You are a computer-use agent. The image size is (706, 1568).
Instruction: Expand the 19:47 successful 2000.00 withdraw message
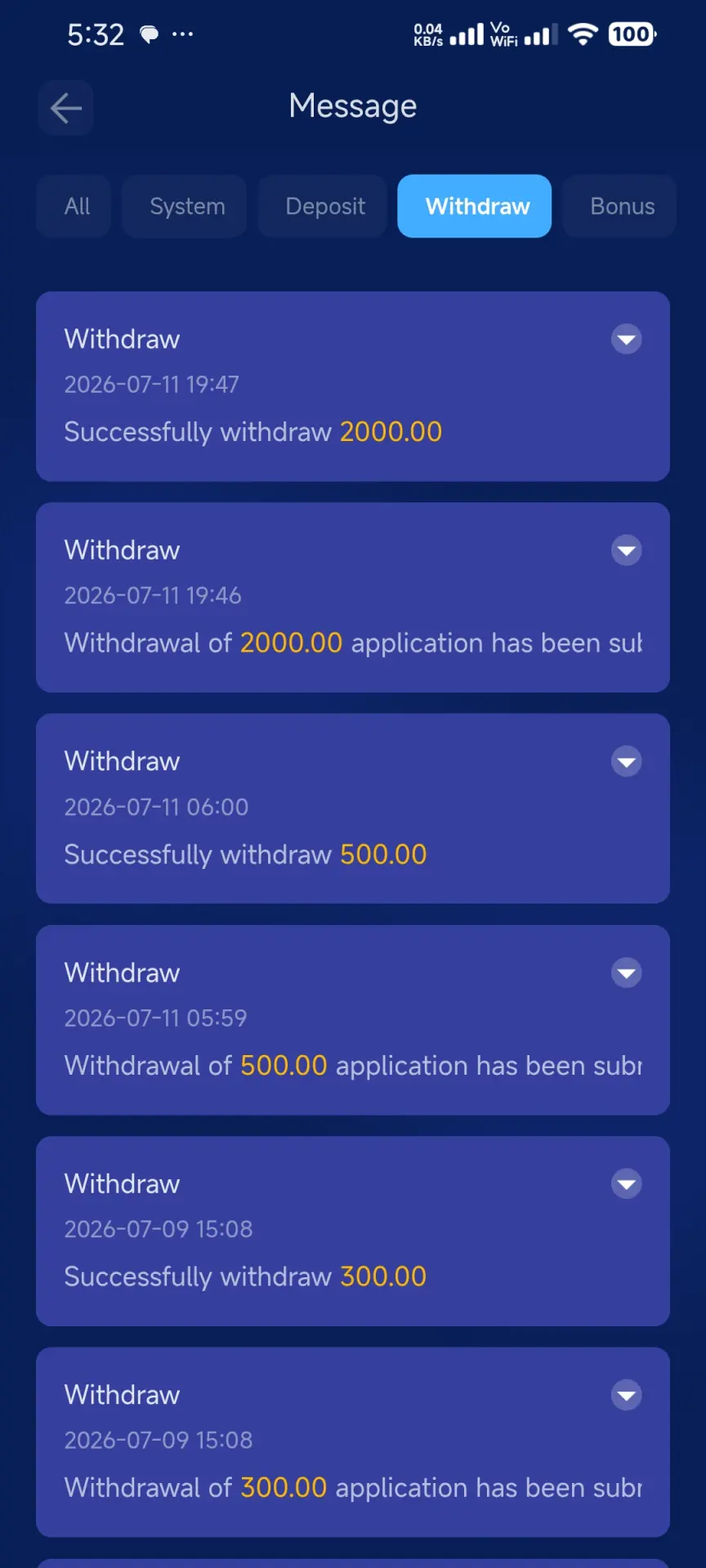click(627, 339)
